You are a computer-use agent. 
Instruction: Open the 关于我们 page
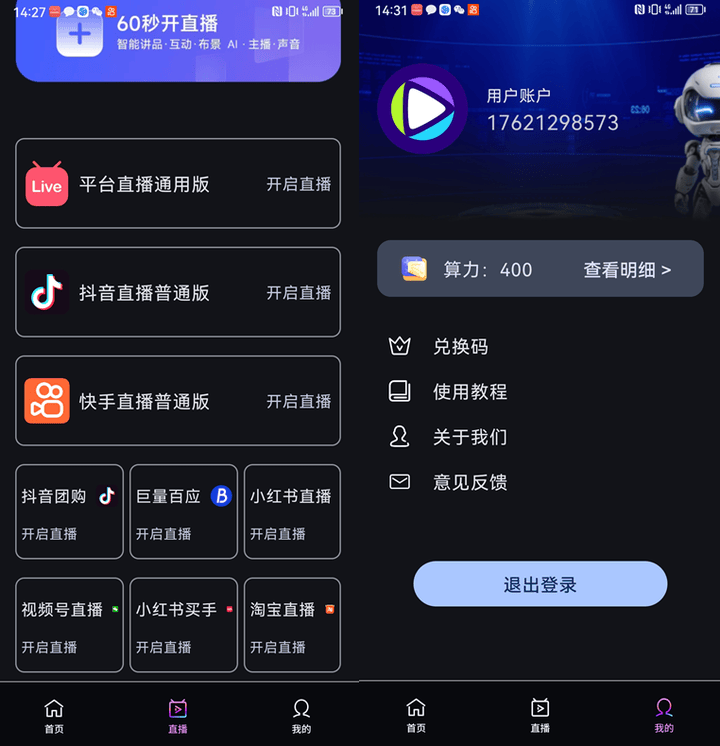(469, 437)
